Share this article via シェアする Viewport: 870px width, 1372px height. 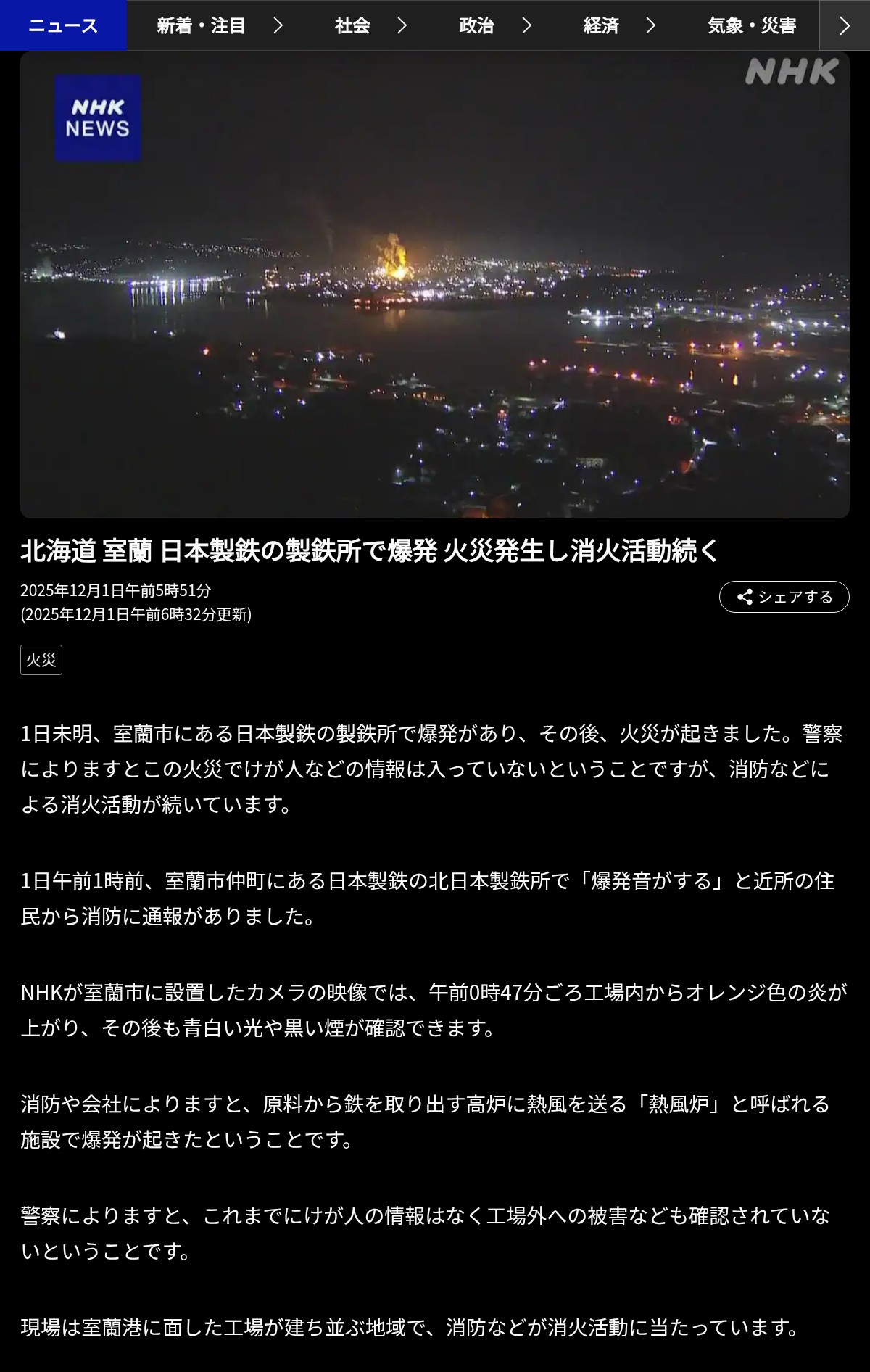(x=784, y=597)
